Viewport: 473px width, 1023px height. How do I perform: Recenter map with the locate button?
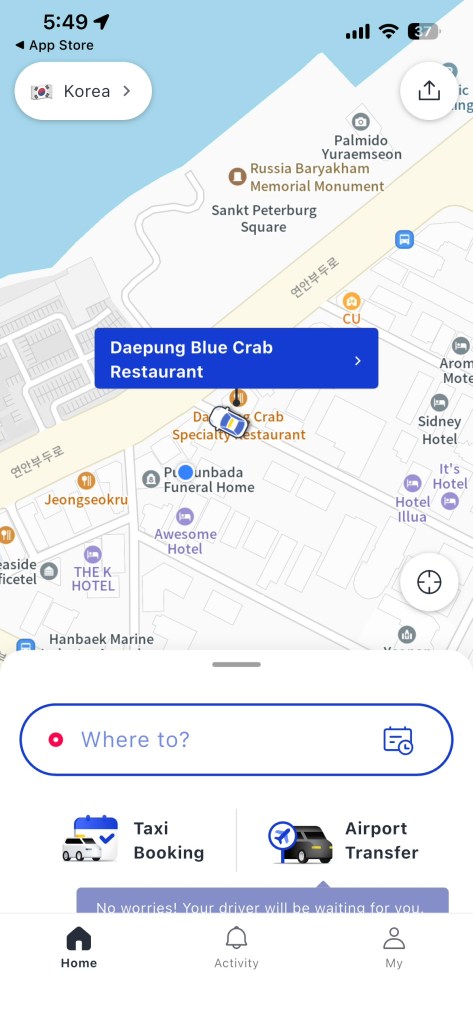pyautogui.click(x=429, y=582)
